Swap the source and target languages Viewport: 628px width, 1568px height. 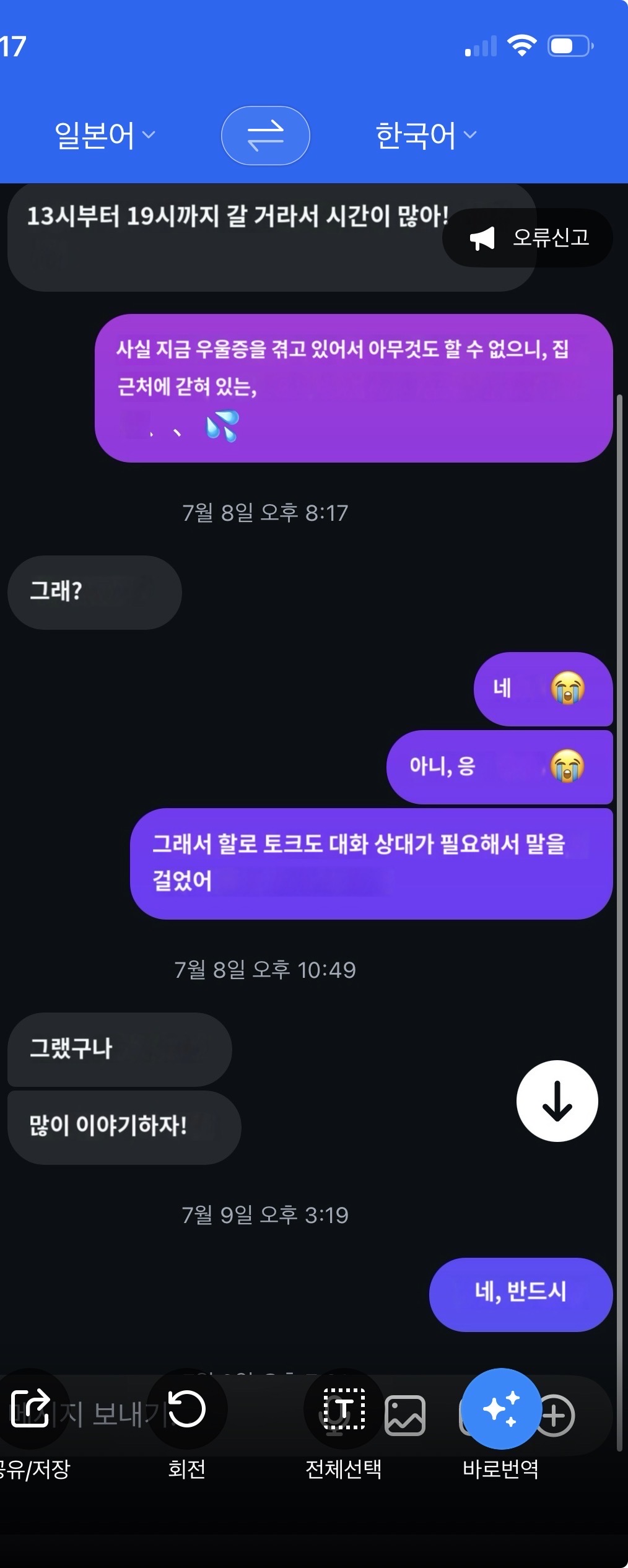pyautogui.click(x=266, y=136)
